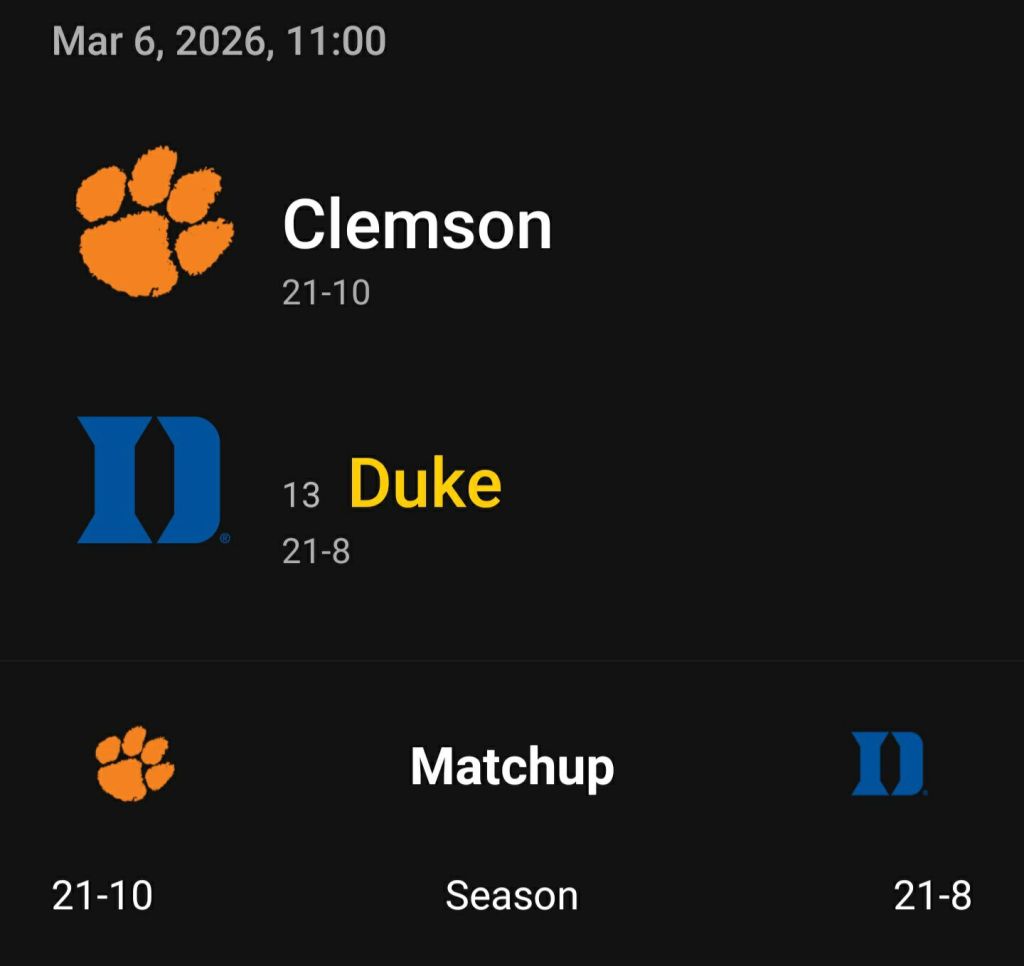Tap Duke logo in Matchup section
Image resolution: width=1024 pixels, height=966 pixels.
[x=888, y=764]
